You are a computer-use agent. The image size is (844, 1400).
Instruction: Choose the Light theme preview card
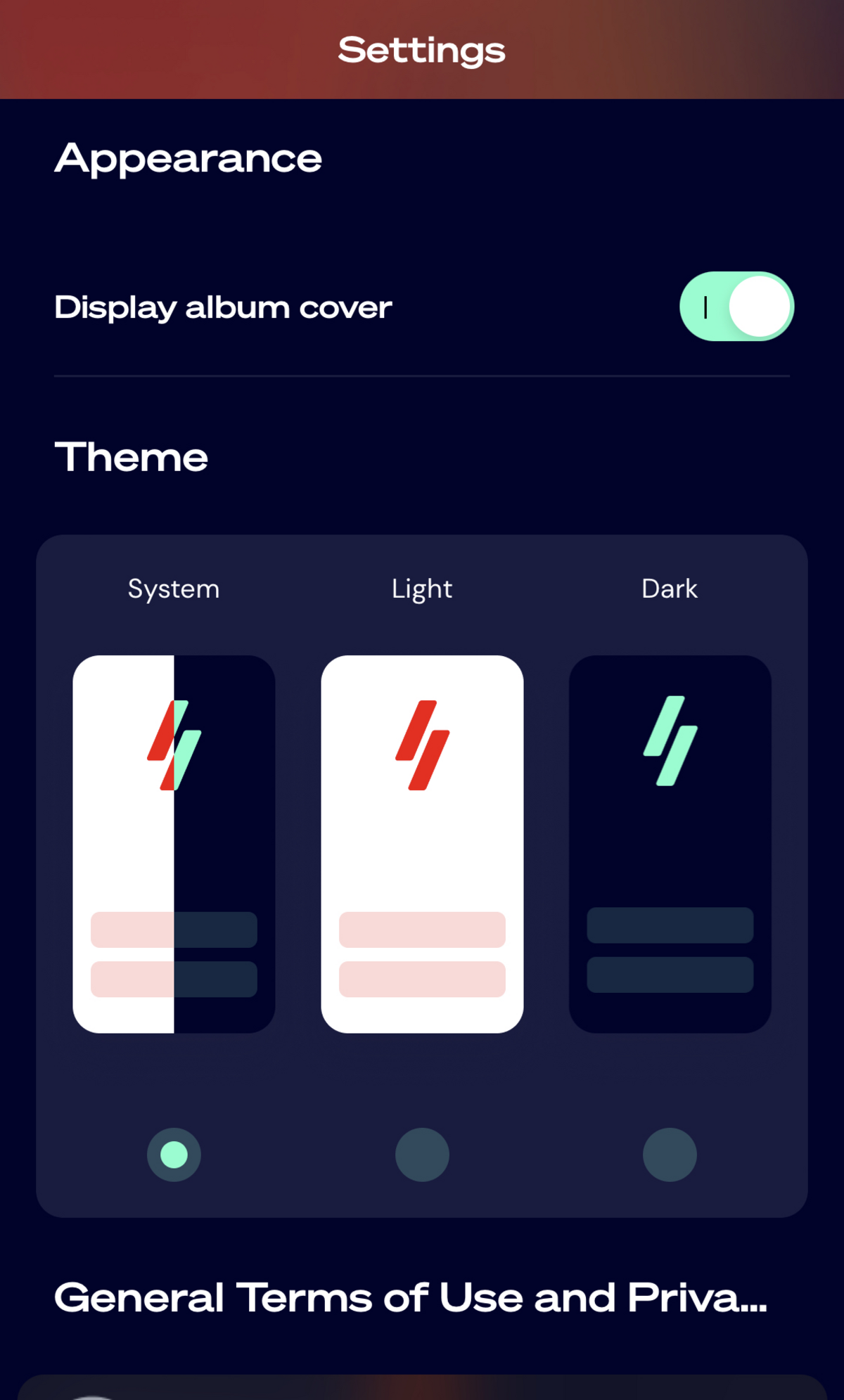pos(422,844)
